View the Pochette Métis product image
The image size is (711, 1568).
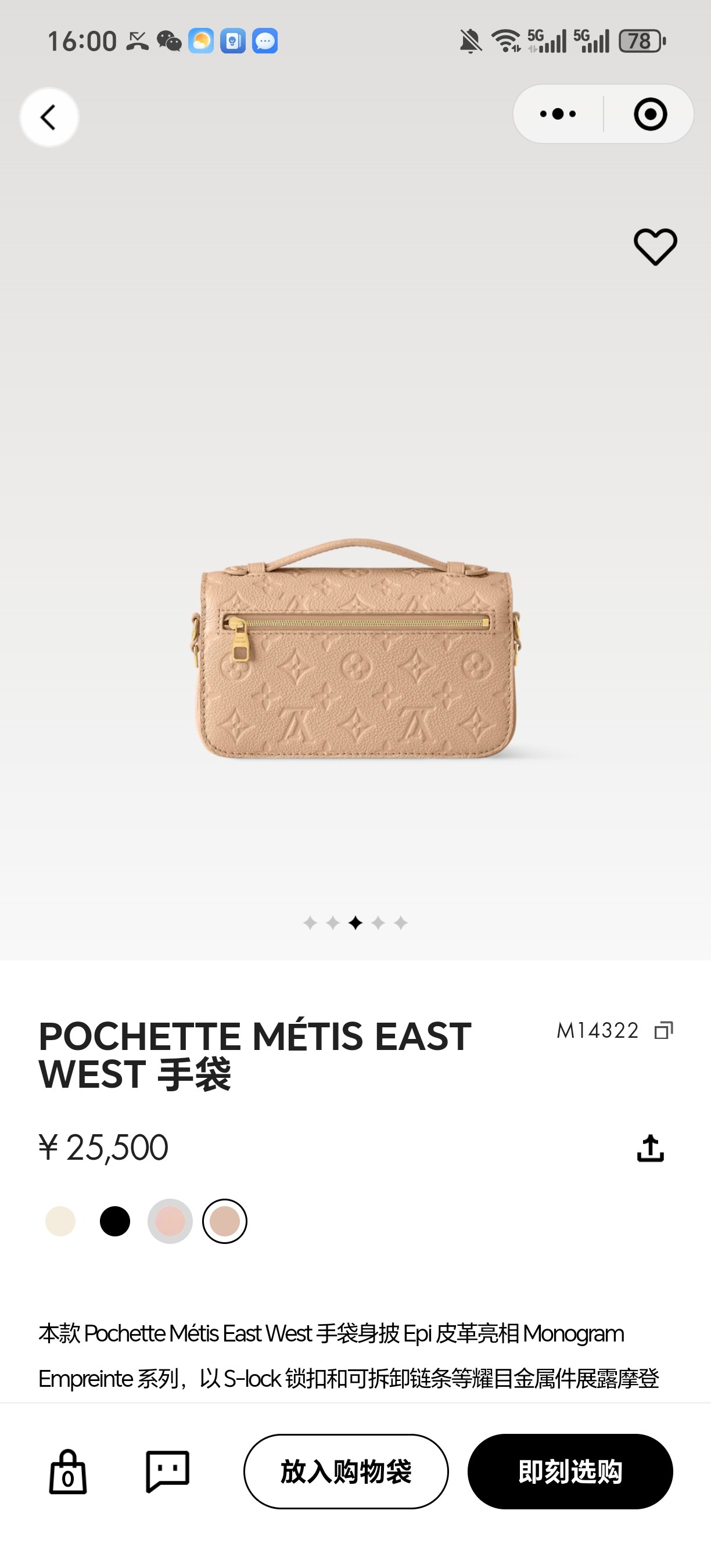click(x=355, y=649)
